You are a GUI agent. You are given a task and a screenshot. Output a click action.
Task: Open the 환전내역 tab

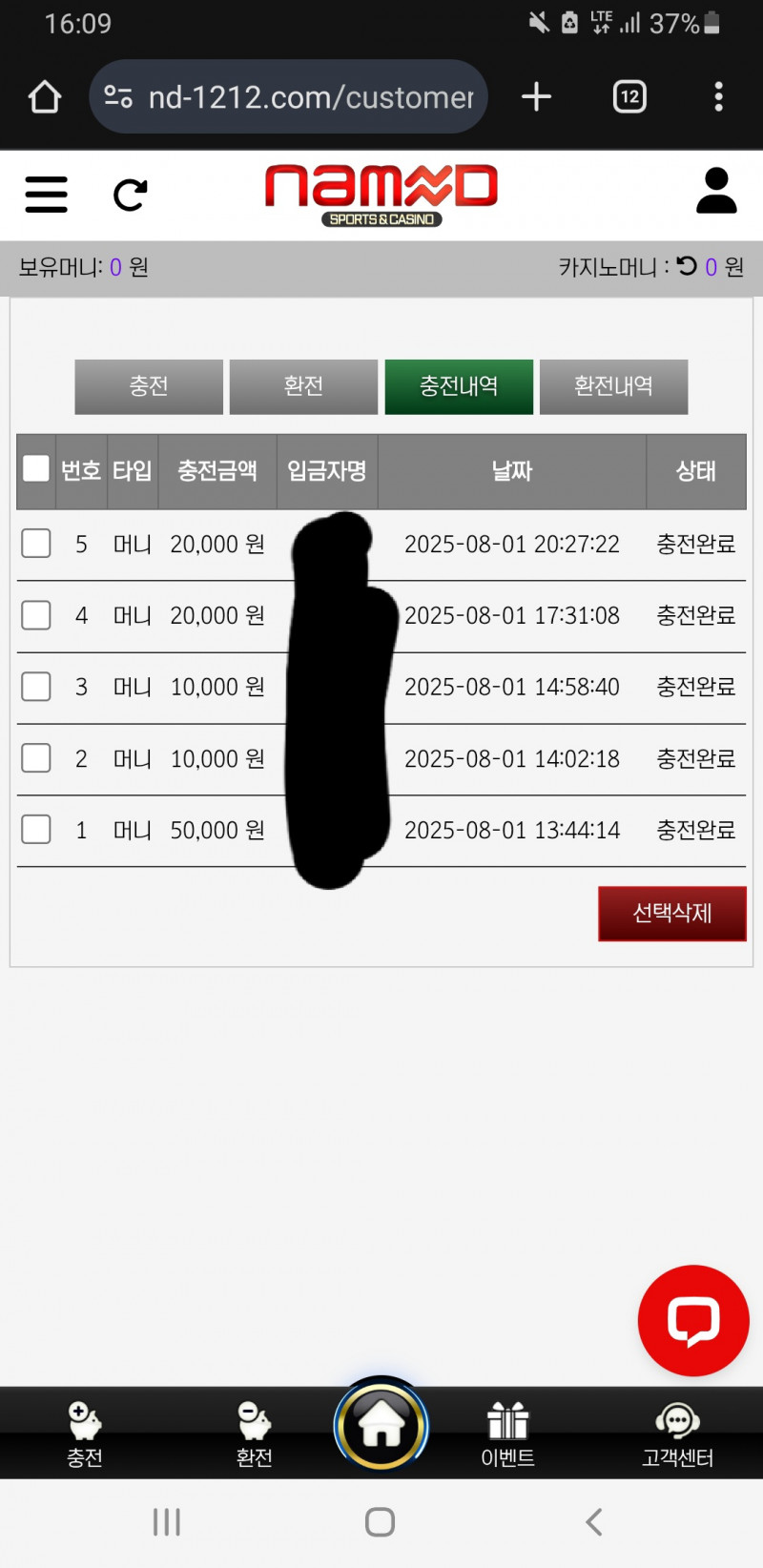613,386
